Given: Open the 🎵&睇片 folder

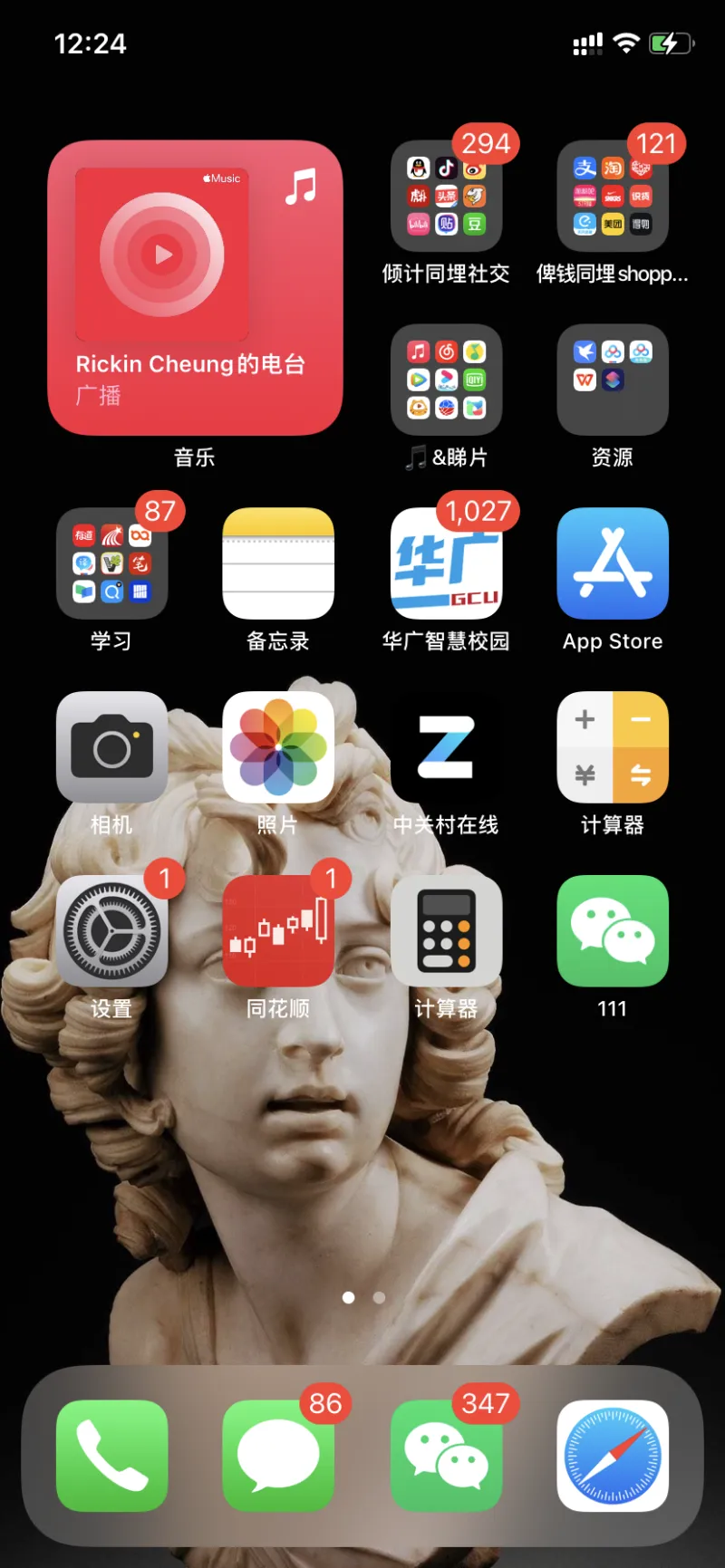Looking at the screenshot, I should pos(446,380).
